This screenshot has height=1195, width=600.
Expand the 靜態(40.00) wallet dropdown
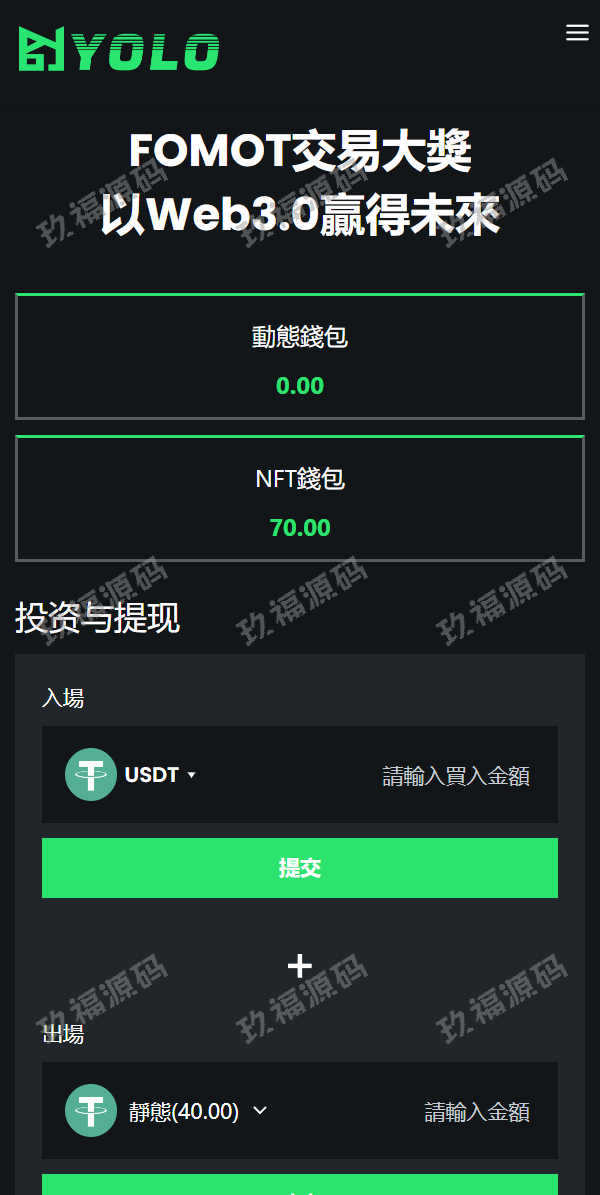point(198,1111)
